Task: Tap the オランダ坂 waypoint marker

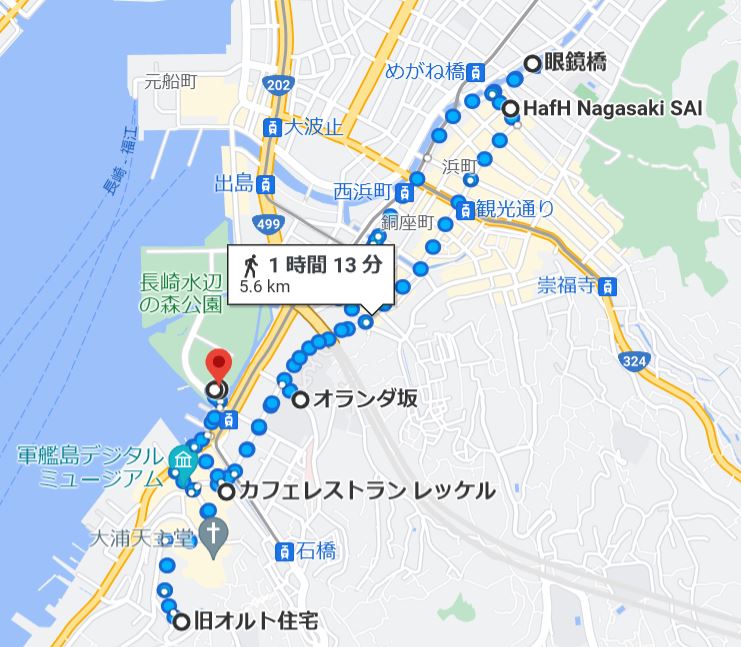Action: pyautogui.click(x=300, y=400)
